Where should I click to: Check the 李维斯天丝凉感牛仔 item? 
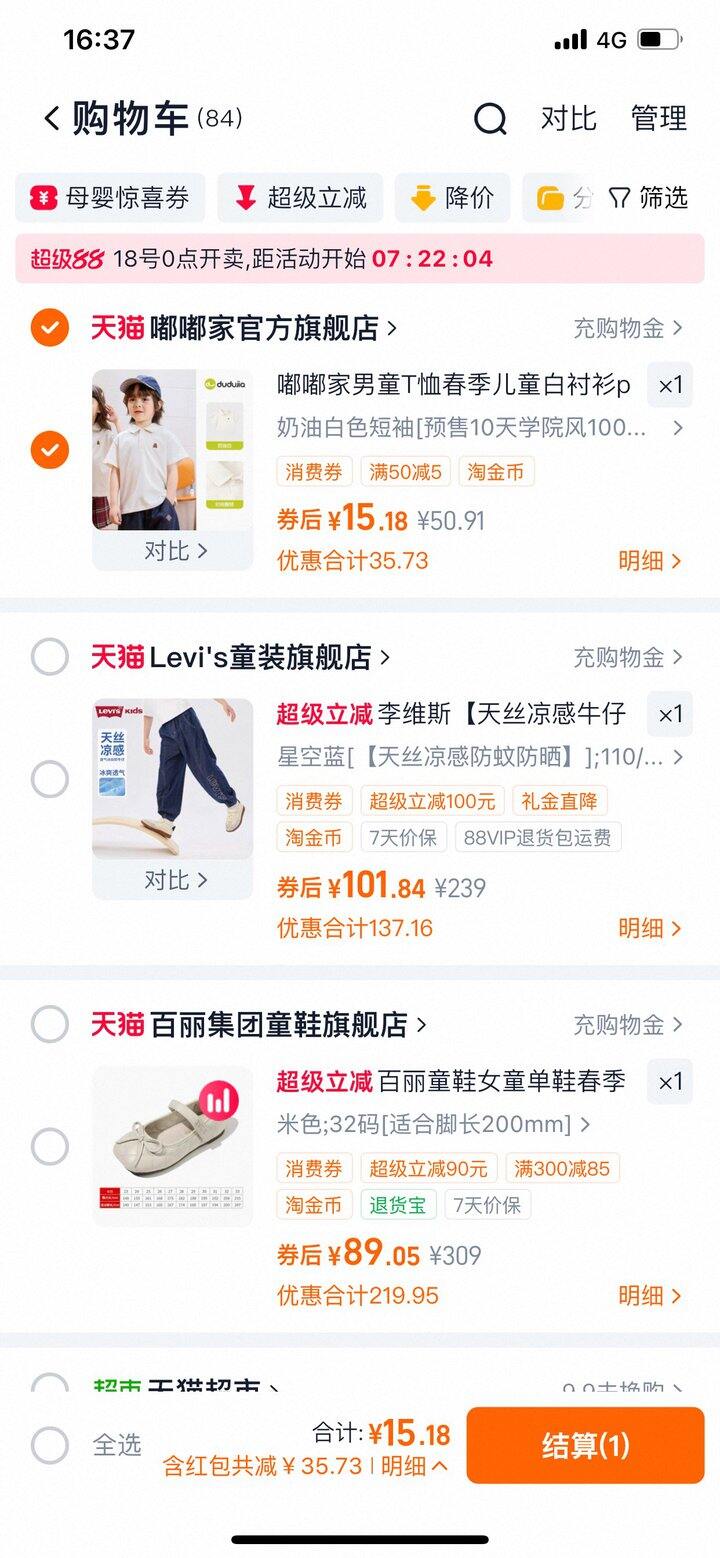50,780
